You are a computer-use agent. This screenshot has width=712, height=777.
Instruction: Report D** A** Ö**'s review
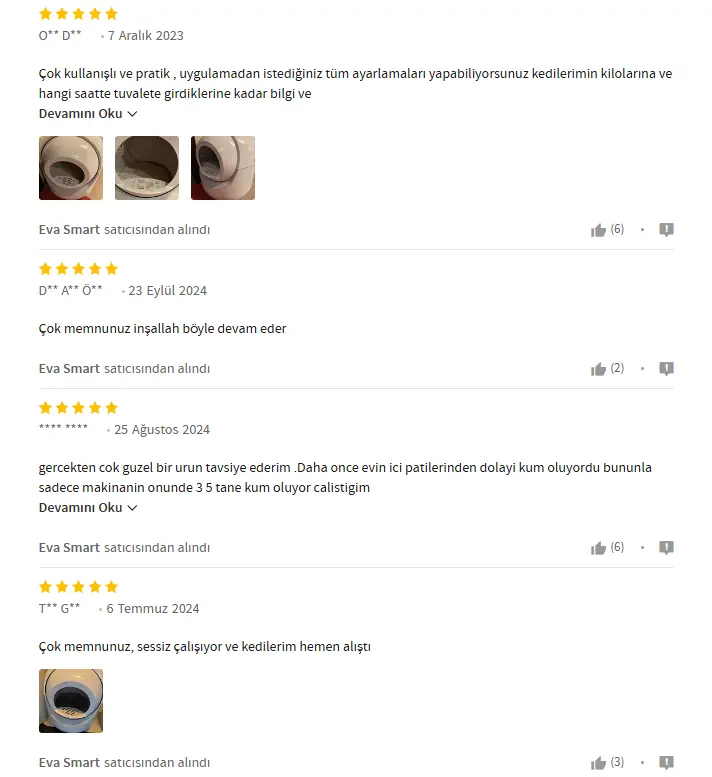click(667, 369)
